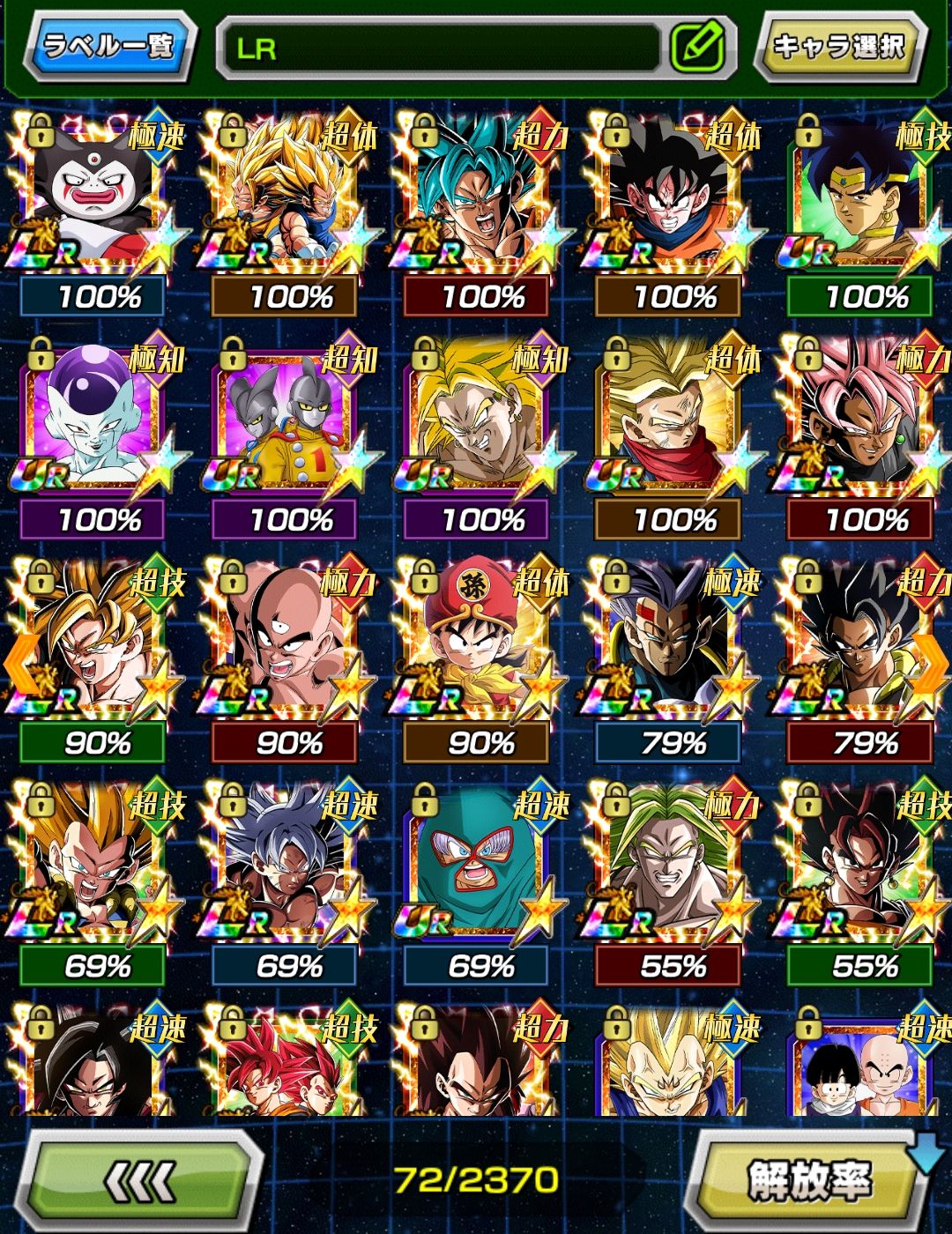
Task: Go to next page with right arrow
Action: pyautogui.click(x=931, y=661)
